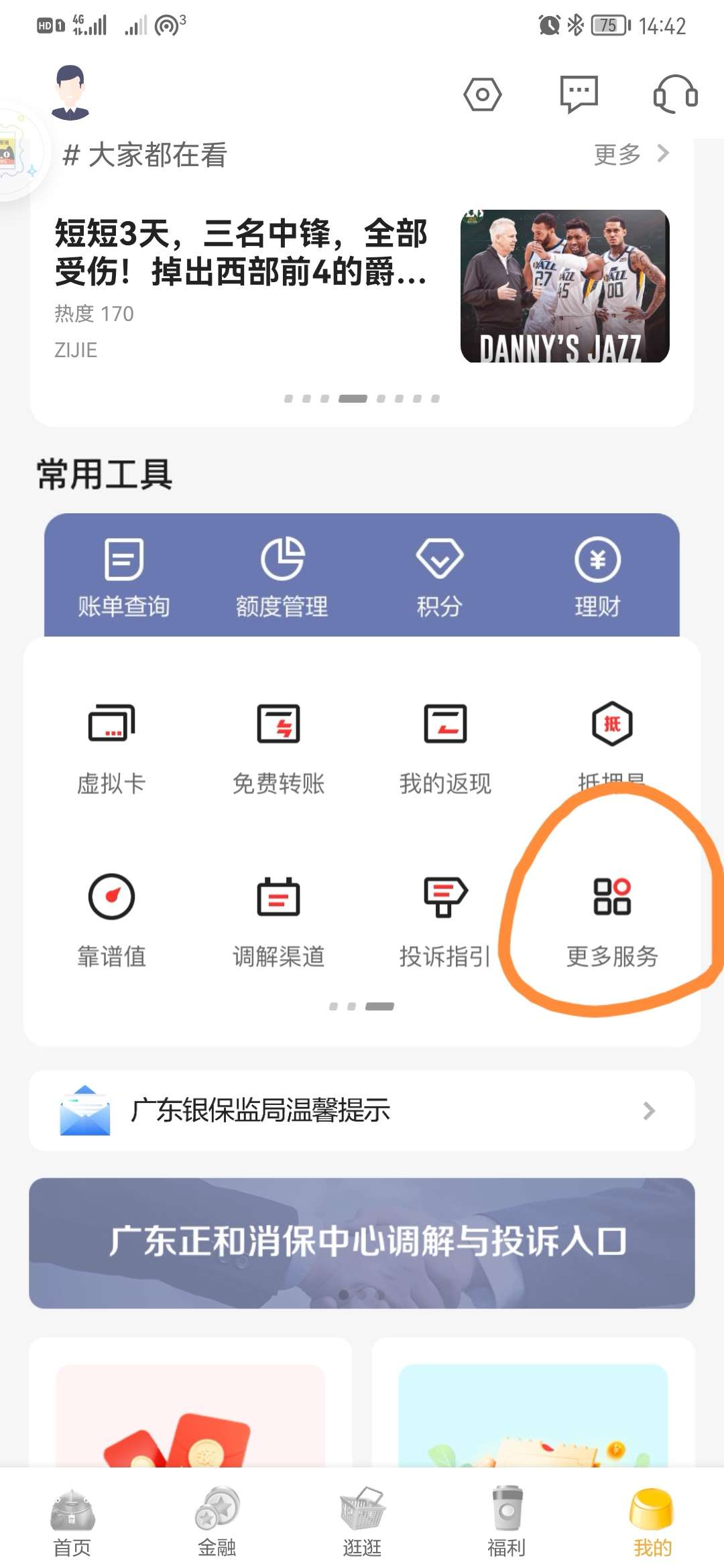The width and height of the screenshot is (724, 1568).
Task: Open 广东正和消保中心调解与投诉入口 banner
Action: (x=361, y=1242)
